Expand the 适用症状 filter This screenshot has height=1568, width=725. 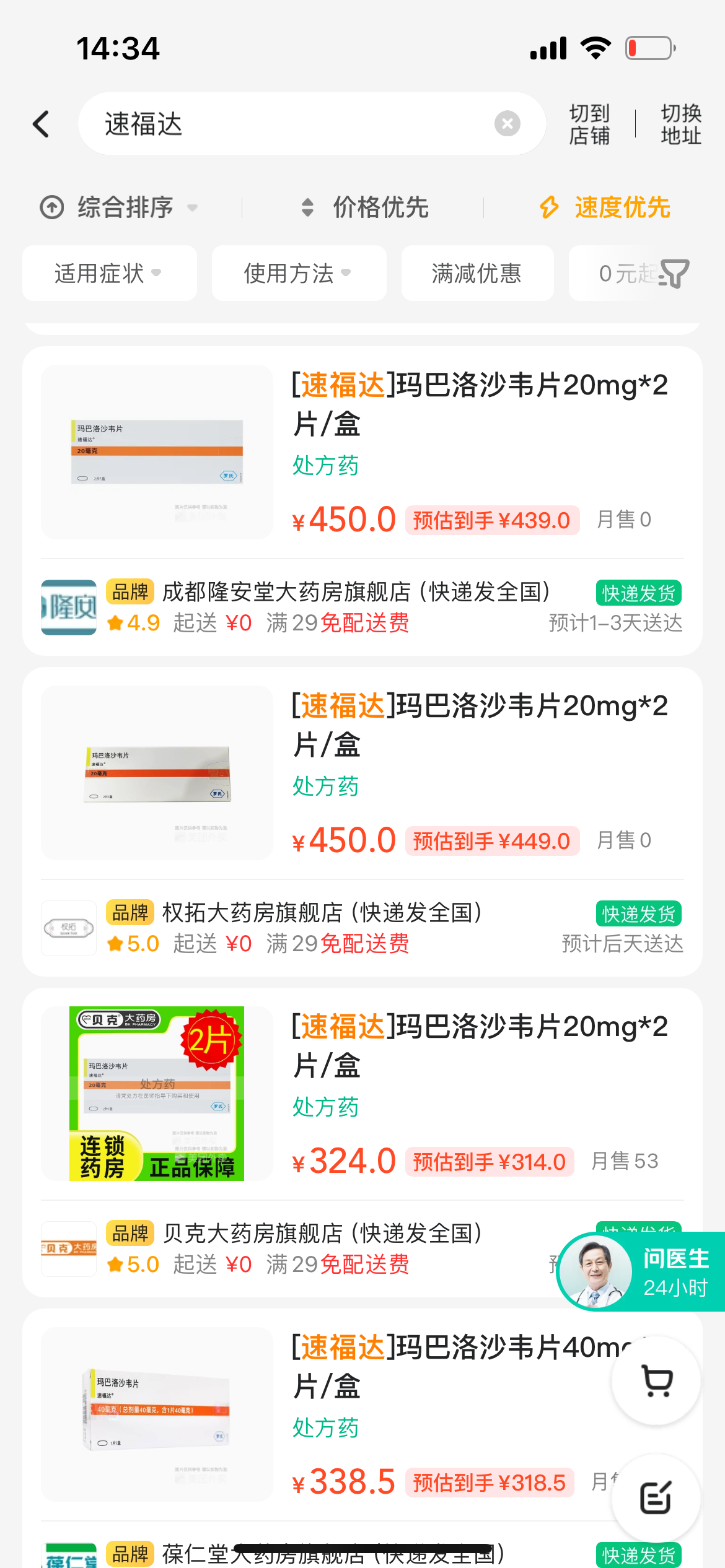coord(109,273)
